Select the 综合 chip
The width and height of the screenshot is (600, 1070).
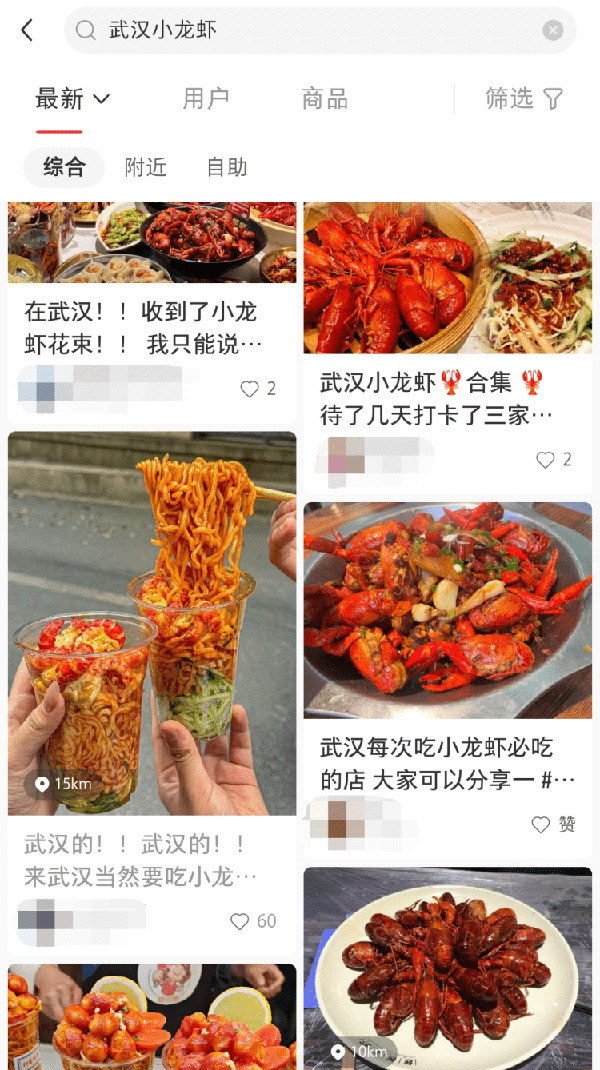click(64, 167)
